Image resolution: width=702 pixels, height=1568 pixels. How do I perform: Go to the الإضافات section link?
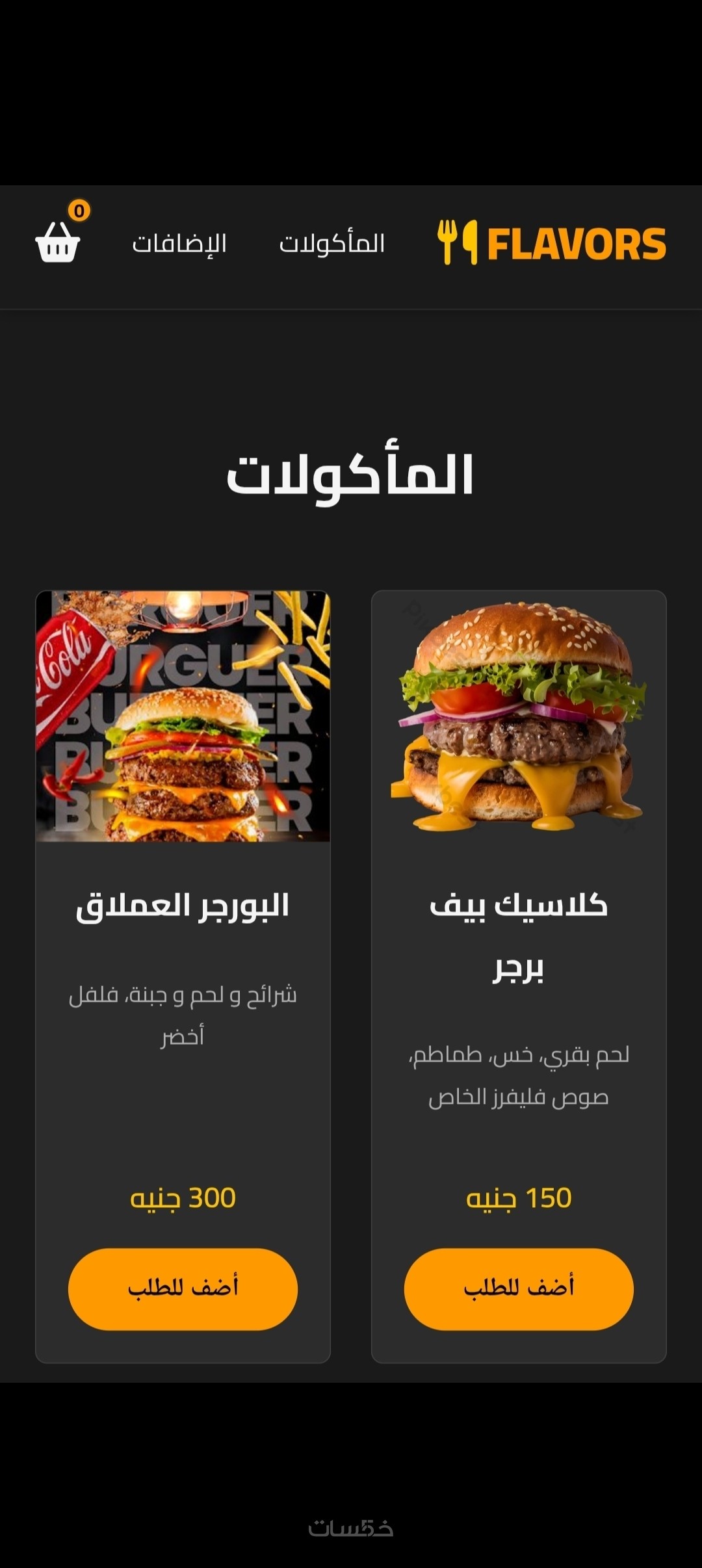point(179,244)
